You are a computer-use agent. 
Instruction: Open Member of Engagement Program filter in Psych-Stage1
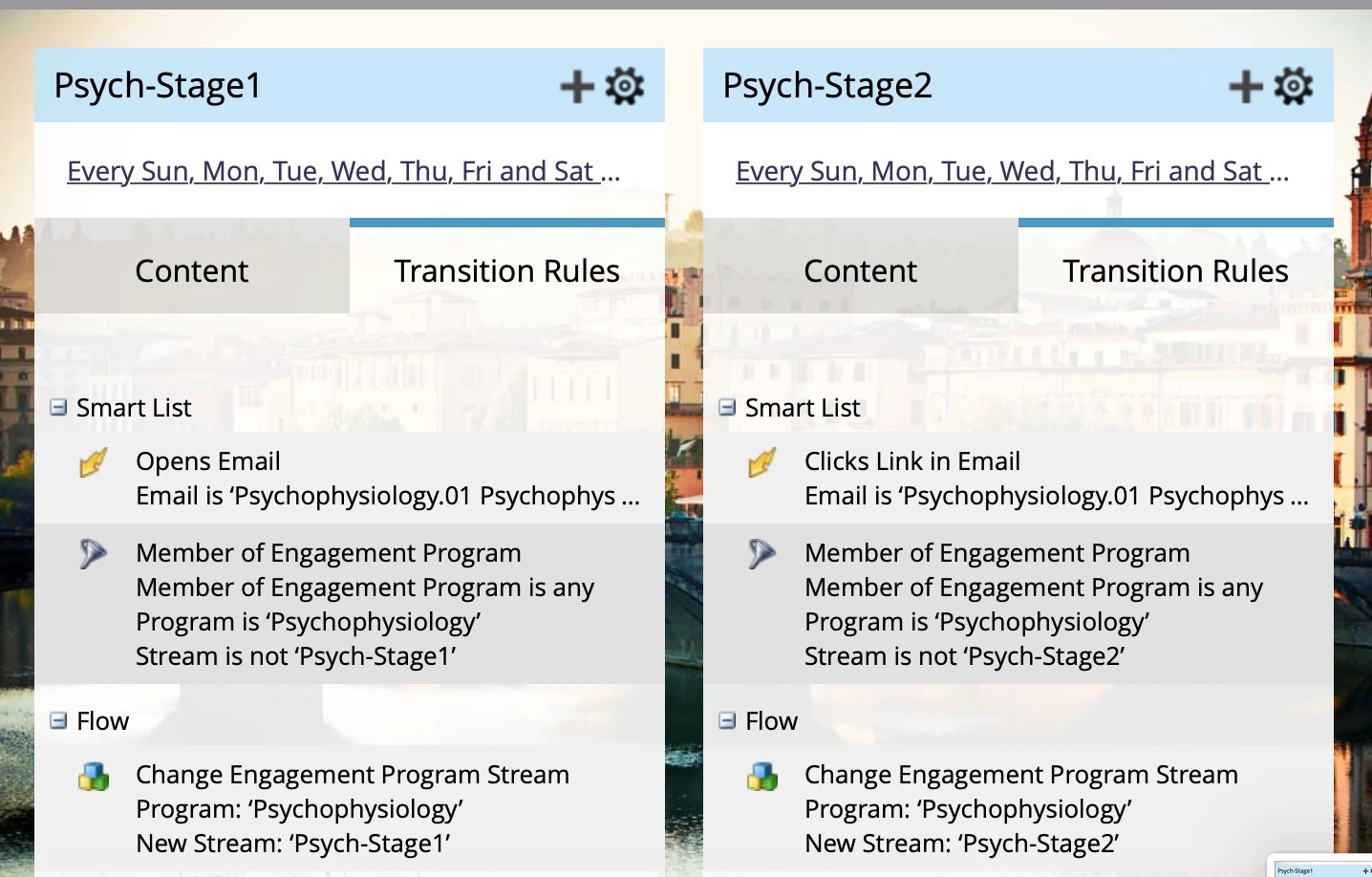click(350, 604)
